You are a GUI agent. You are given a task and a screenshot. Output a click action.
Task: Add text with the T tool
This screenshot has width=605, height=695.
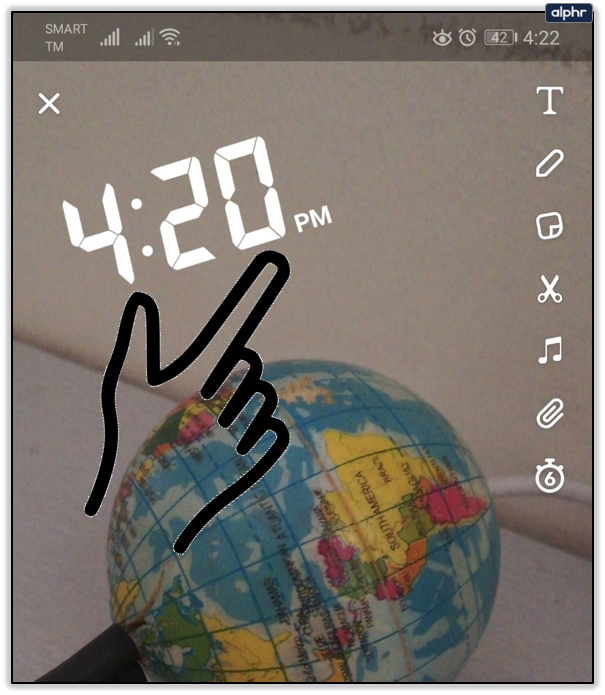coord(549,101)
